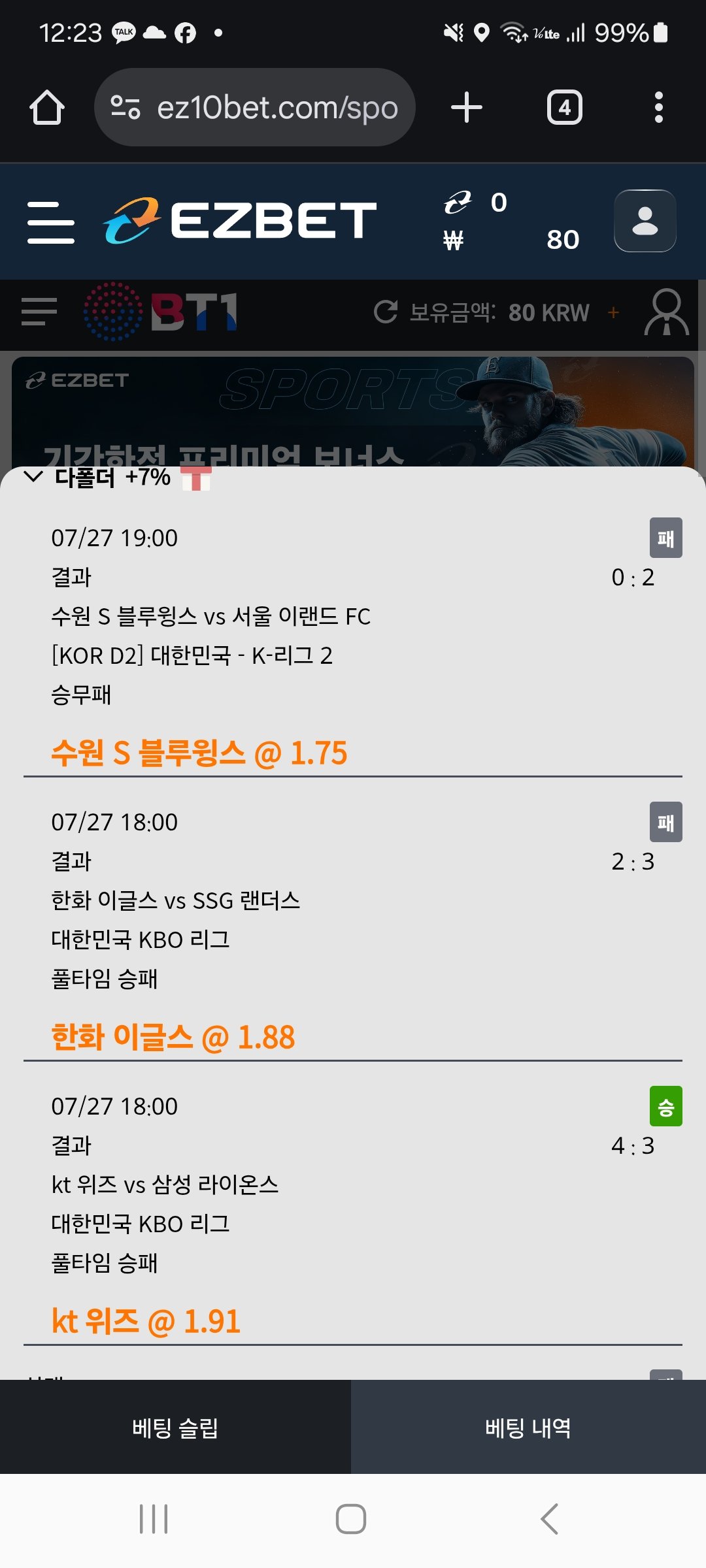Viewport: 706px width, 1568px height.
Task: Show recent apps from the navigation bar
Action: [x=154, y=1519]
